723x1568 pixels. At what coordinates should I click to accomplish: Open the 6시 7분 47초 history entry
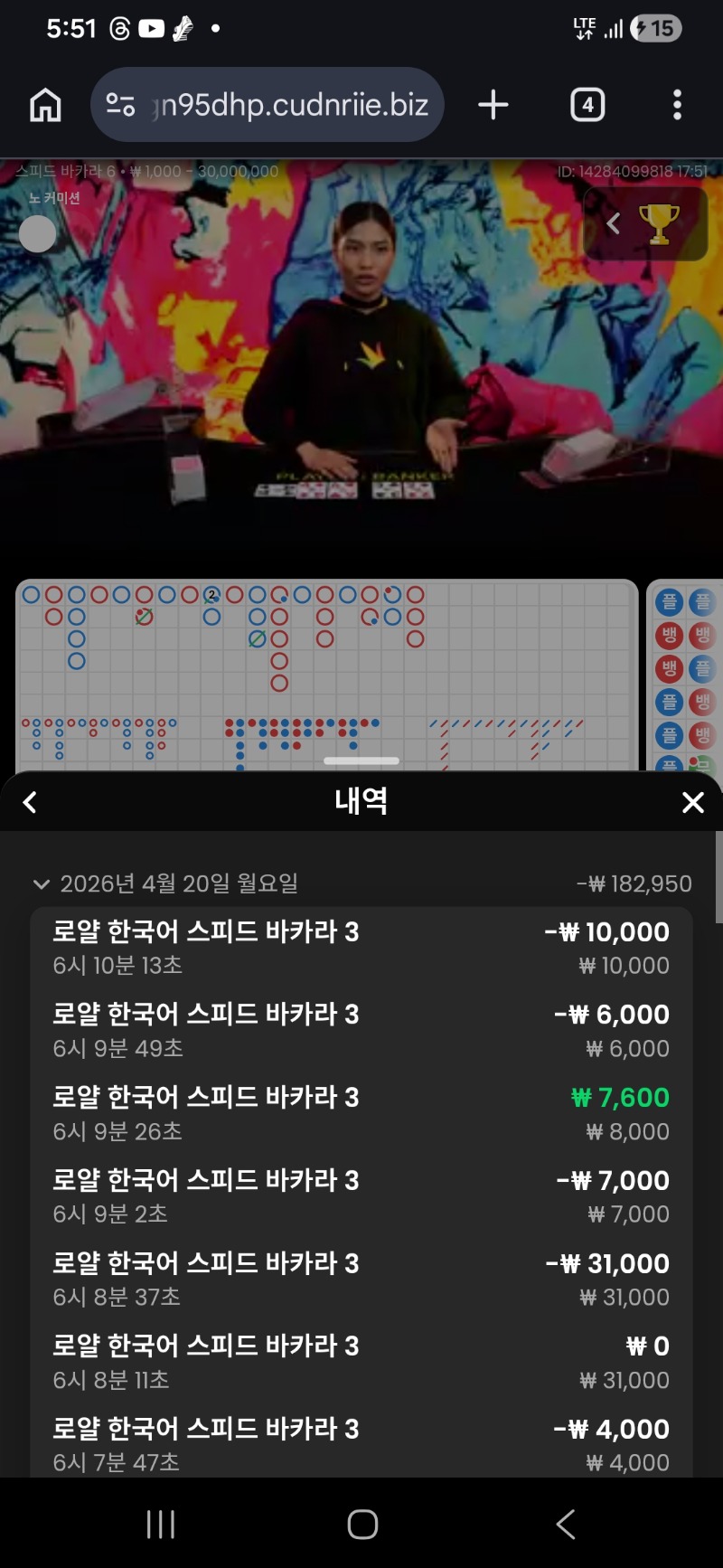coord(361,1443)
